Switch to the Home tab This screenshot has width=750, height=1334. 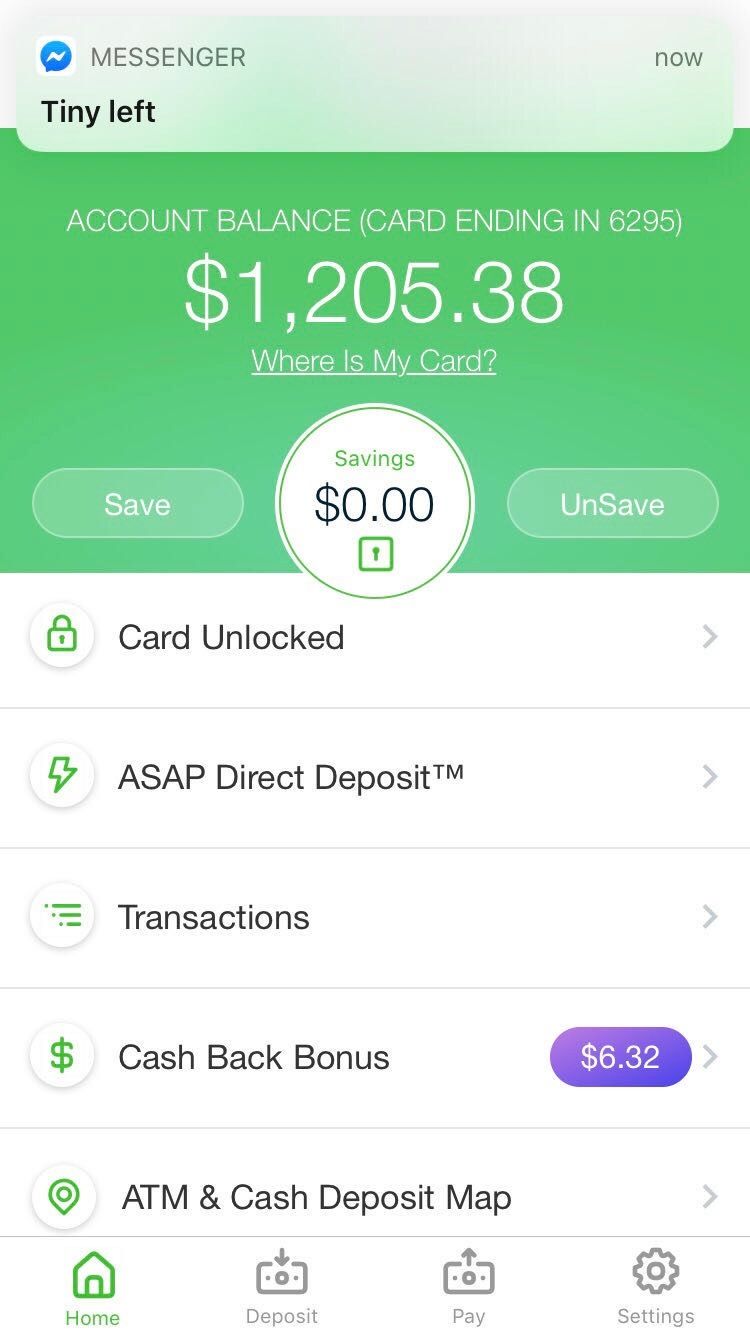click(93, 1287)
